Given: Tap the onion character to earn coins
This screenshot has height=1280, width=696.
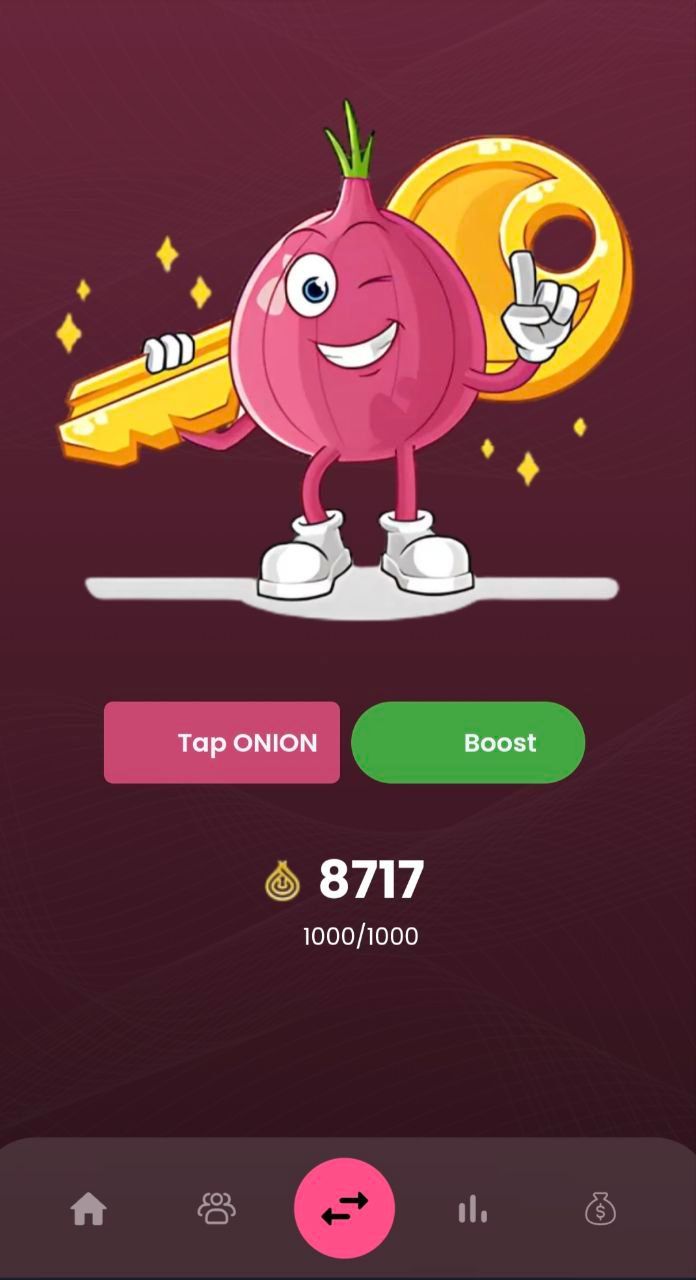Looking at the screenshot, I should pos(355,340).
